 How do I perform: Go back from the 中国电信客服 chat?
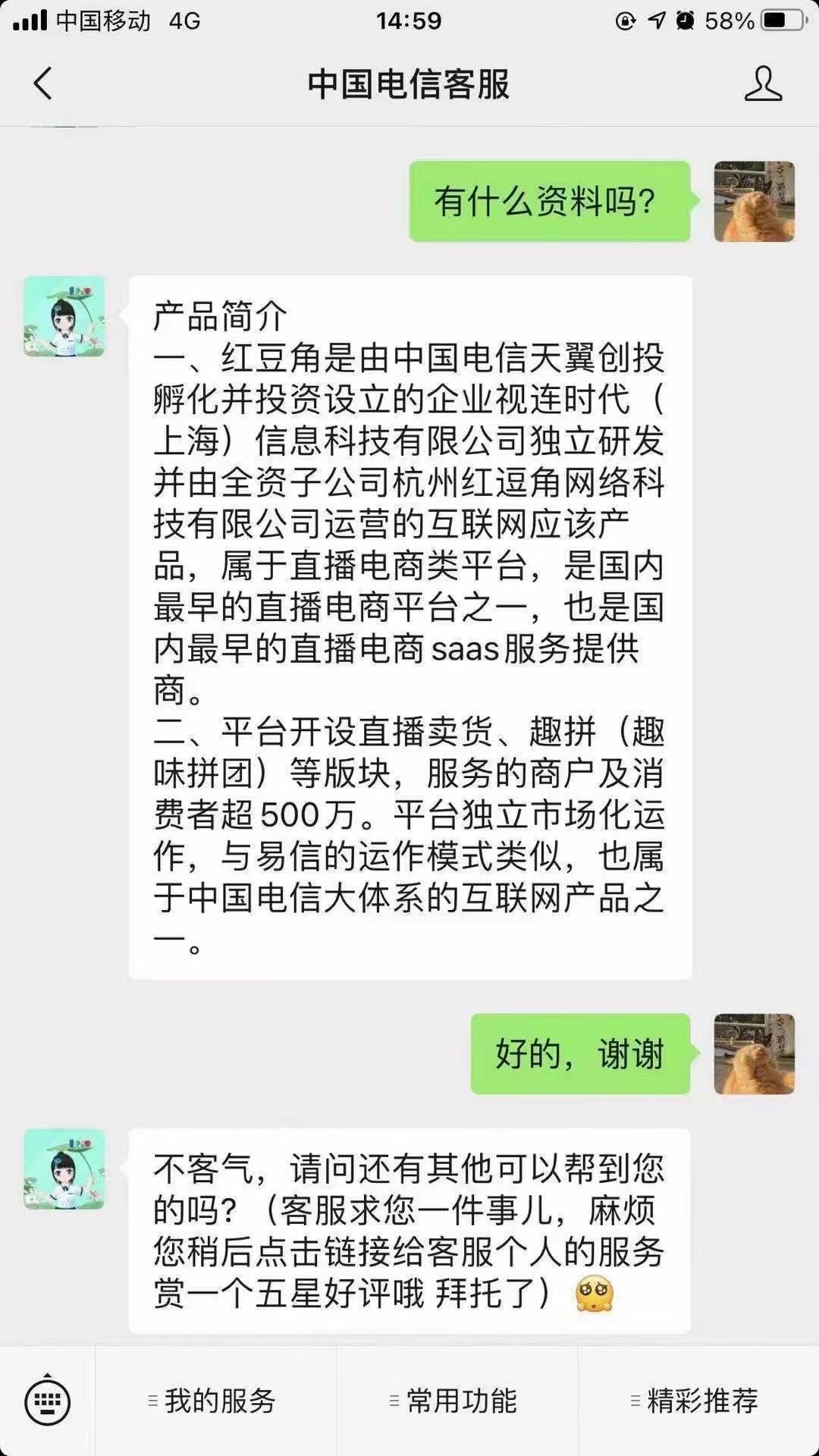[43, 83]
